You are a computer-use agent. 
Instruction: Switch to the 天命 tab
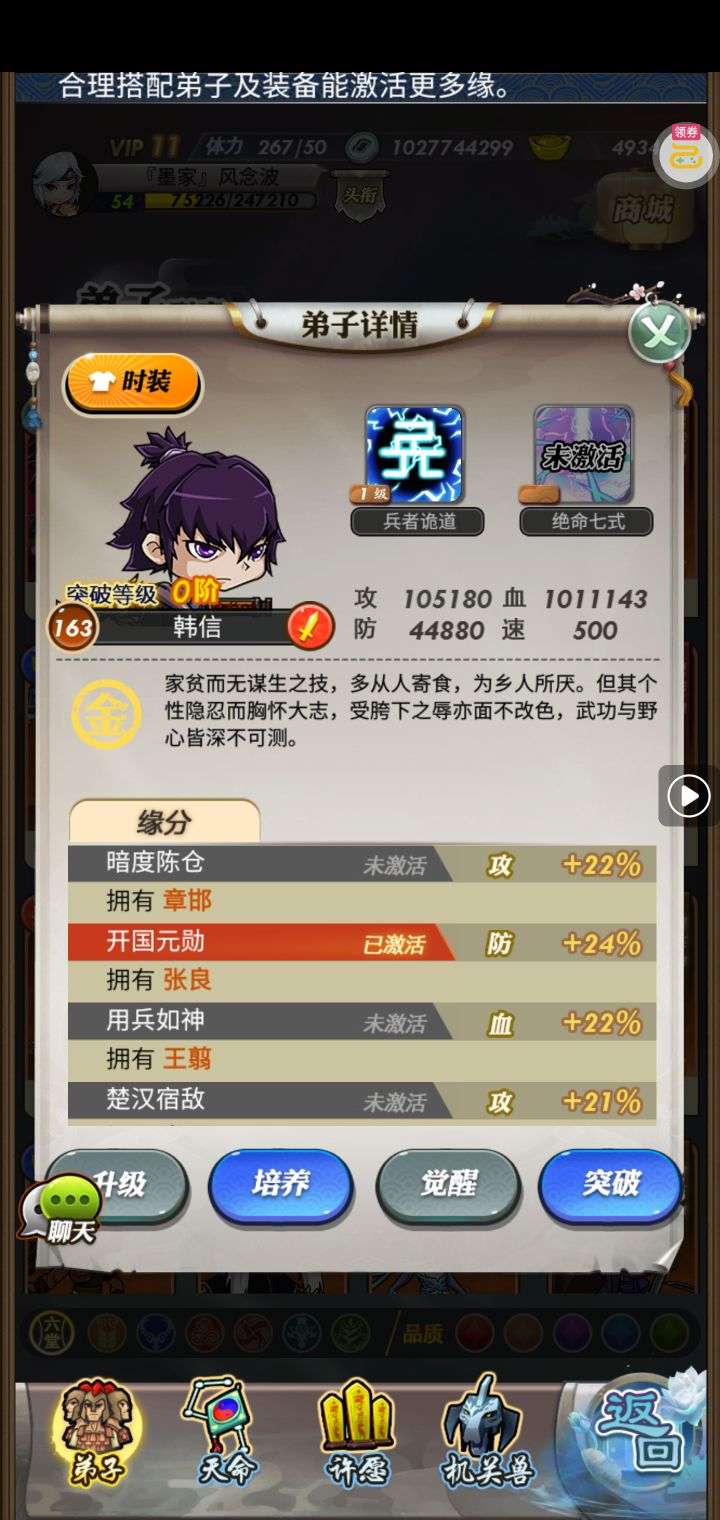click(225, 1432)
